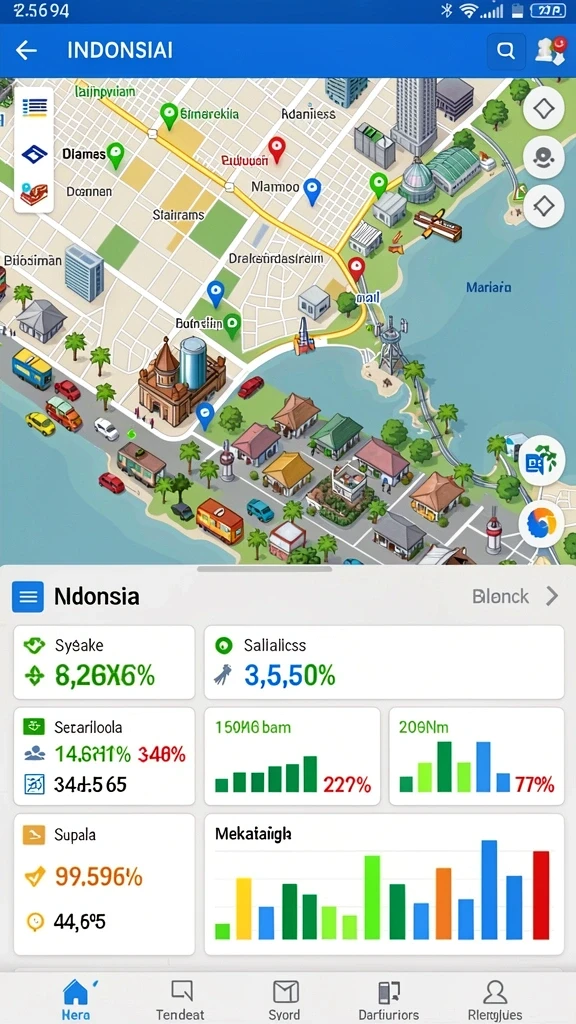The width and height of the screenshot is (576, 1024).
Task: Open the Blenck chevron link
Action: [x=515, y=596]
